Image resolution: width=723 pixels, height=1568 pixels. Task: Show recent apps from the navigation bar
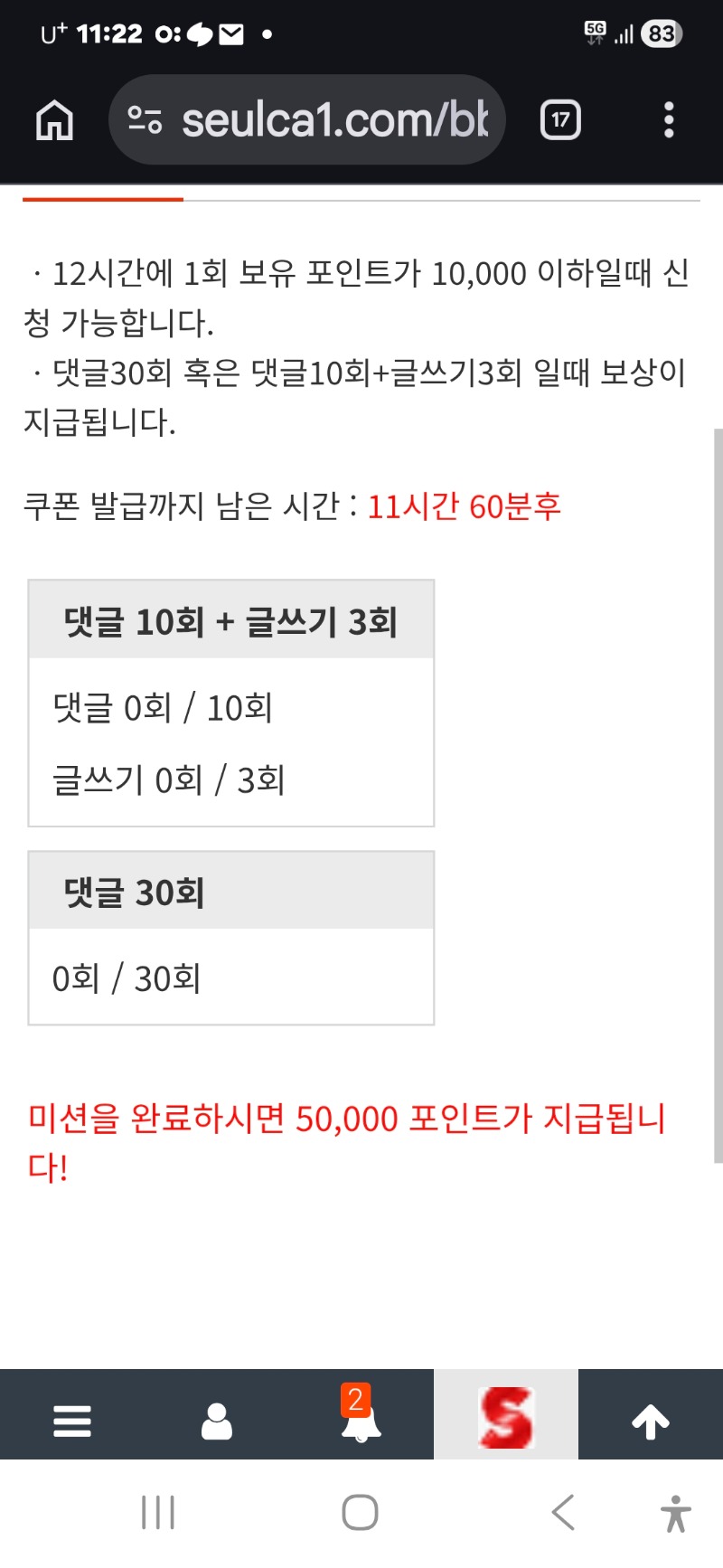[158, 1511]
